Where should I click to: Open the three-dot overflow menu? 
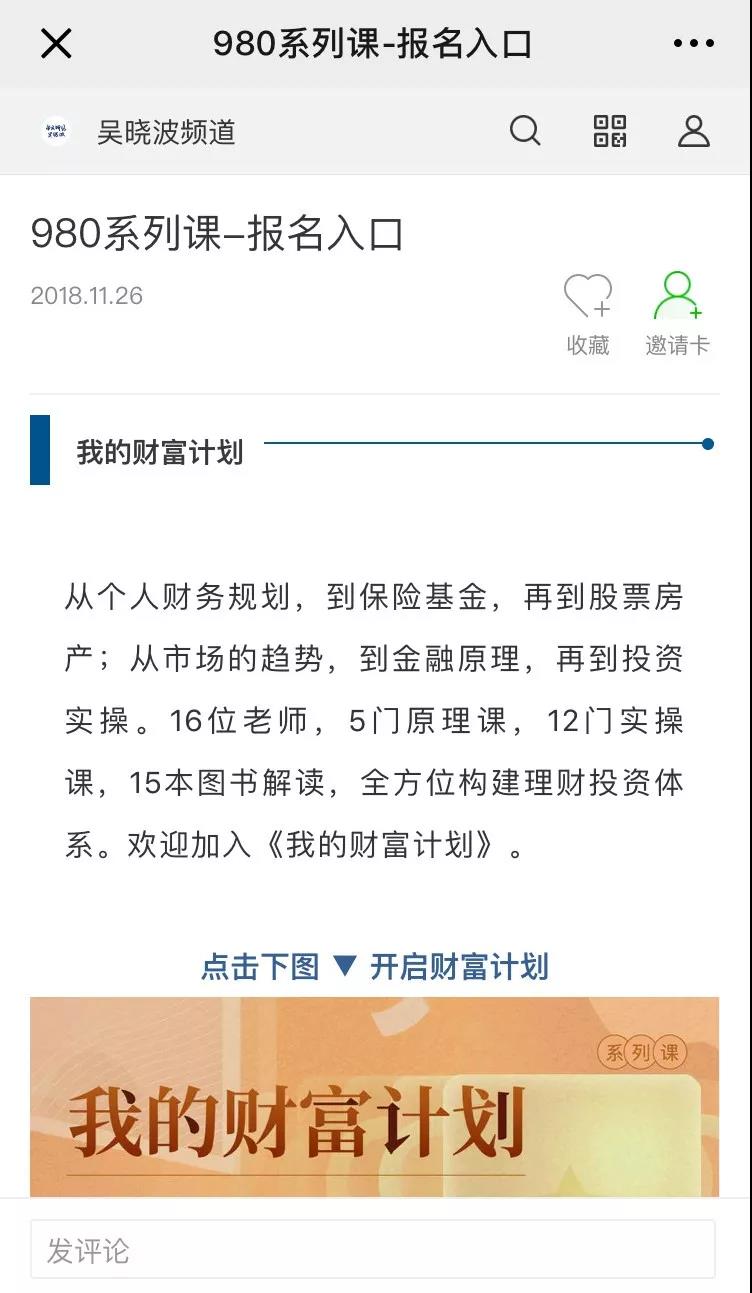(x=693, y=44)
